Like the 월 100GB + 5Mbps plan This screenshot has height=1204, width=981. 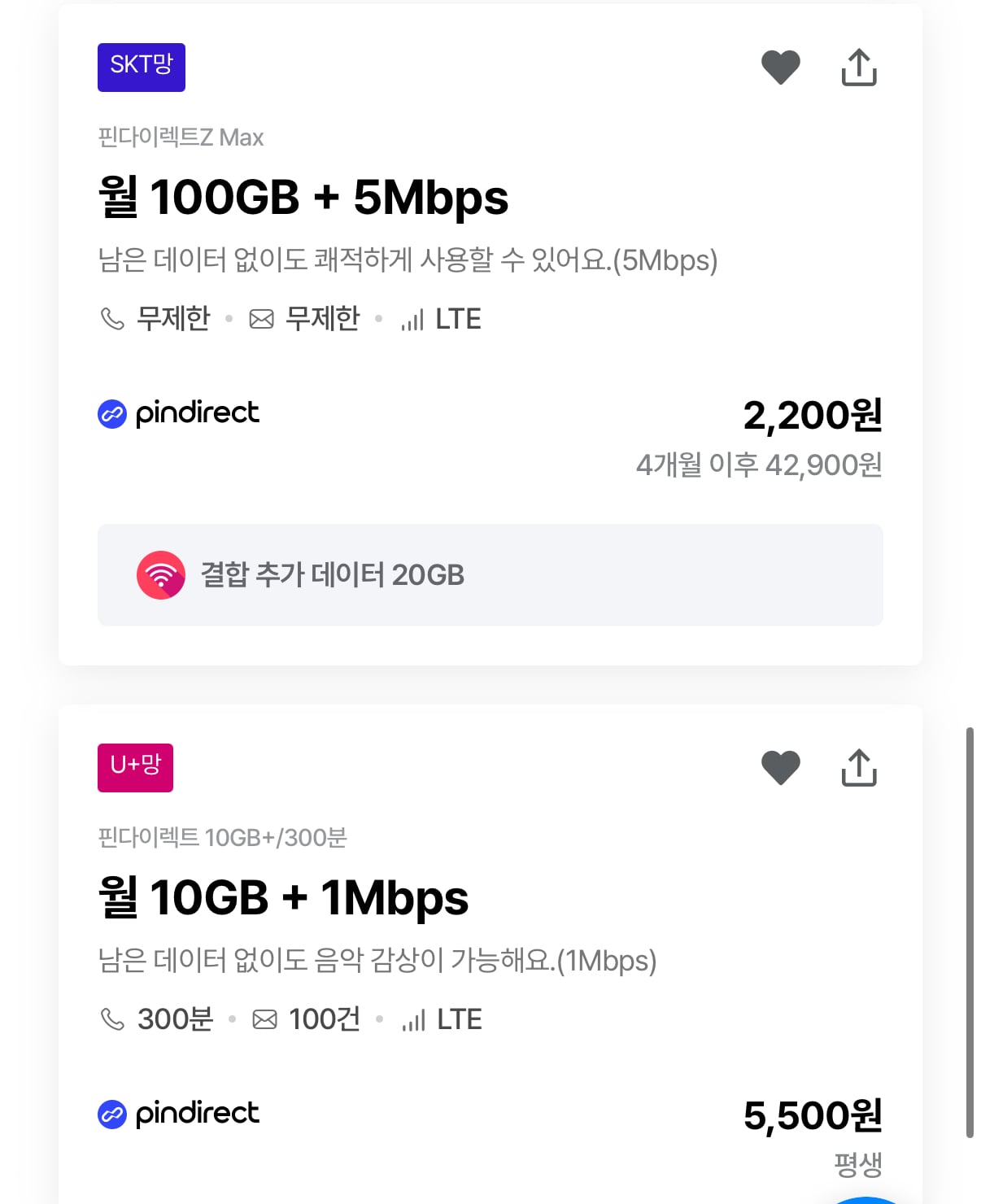click(780, 68)
